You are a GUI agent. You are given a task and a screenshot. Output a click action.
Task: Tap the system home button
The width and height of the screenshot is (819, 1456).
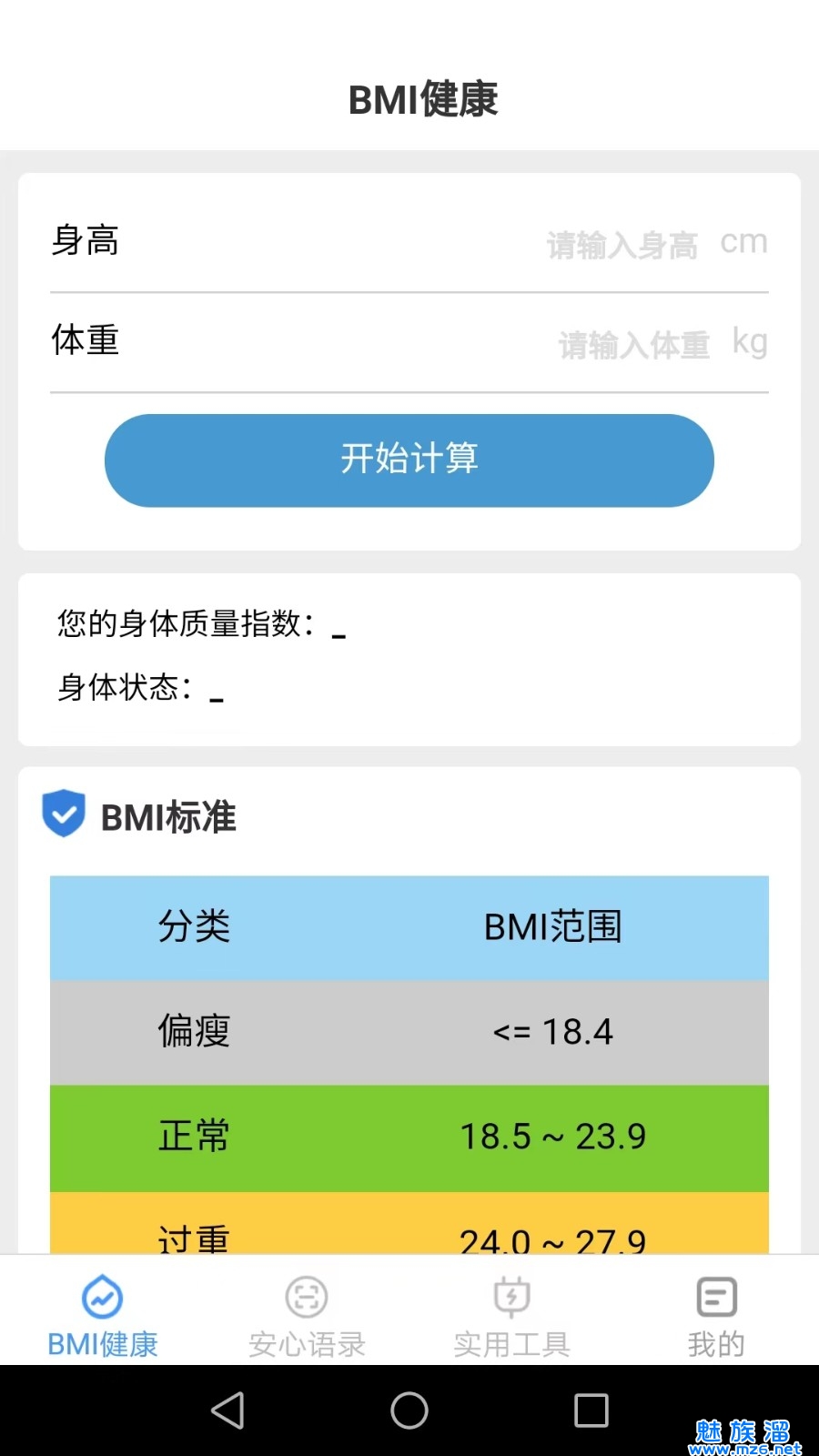point(409,1410)
